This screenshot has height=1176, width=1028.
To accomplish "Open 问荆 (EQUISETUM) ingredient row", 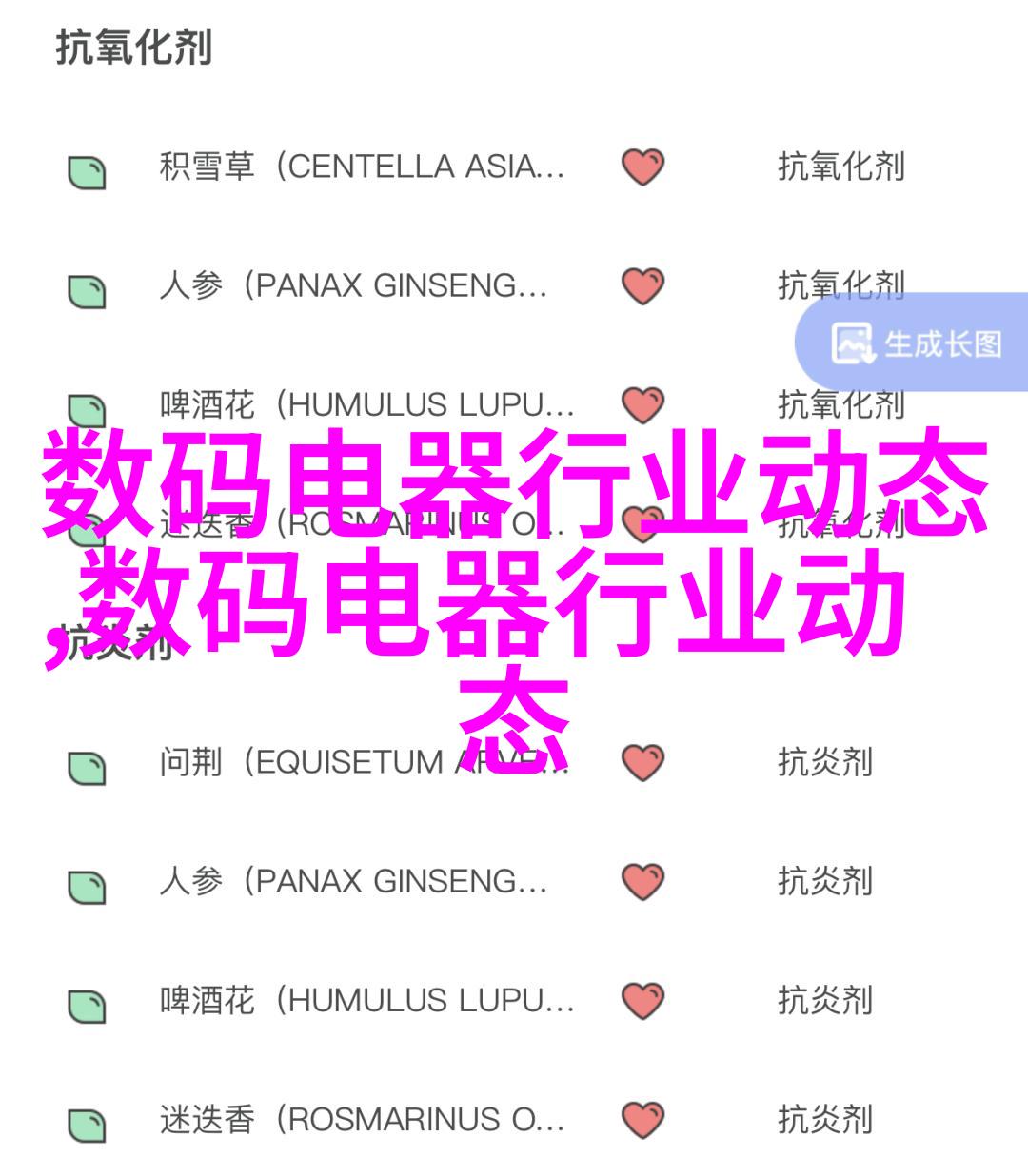I will (362, 762).
